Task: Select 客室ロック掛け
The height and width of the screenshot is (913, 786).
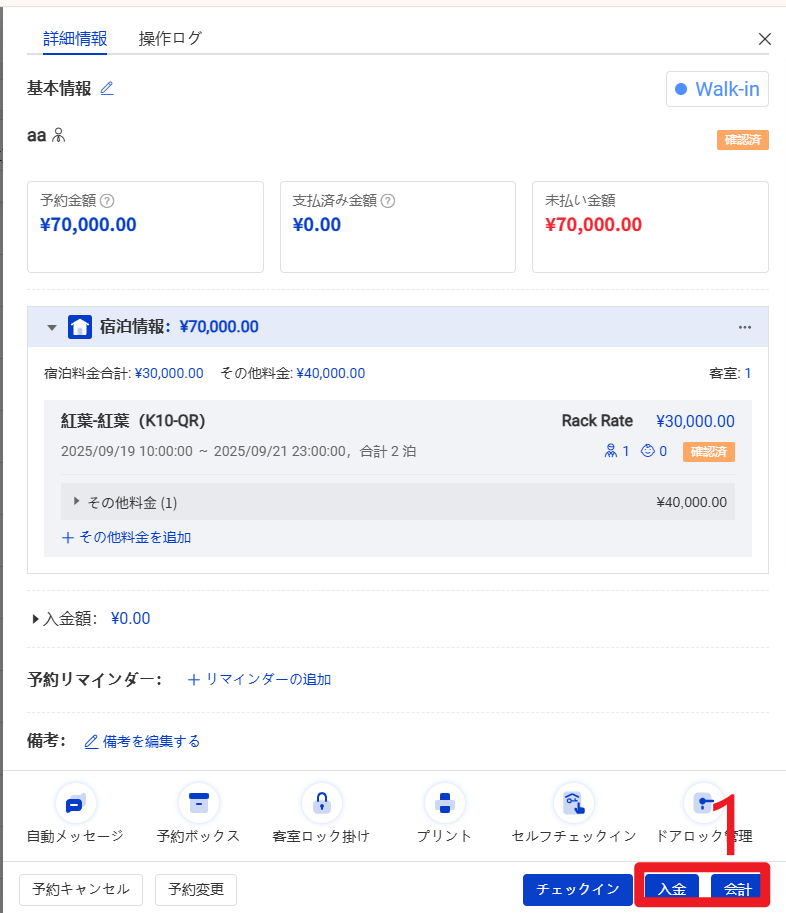Action: click(x=321, y=804)
